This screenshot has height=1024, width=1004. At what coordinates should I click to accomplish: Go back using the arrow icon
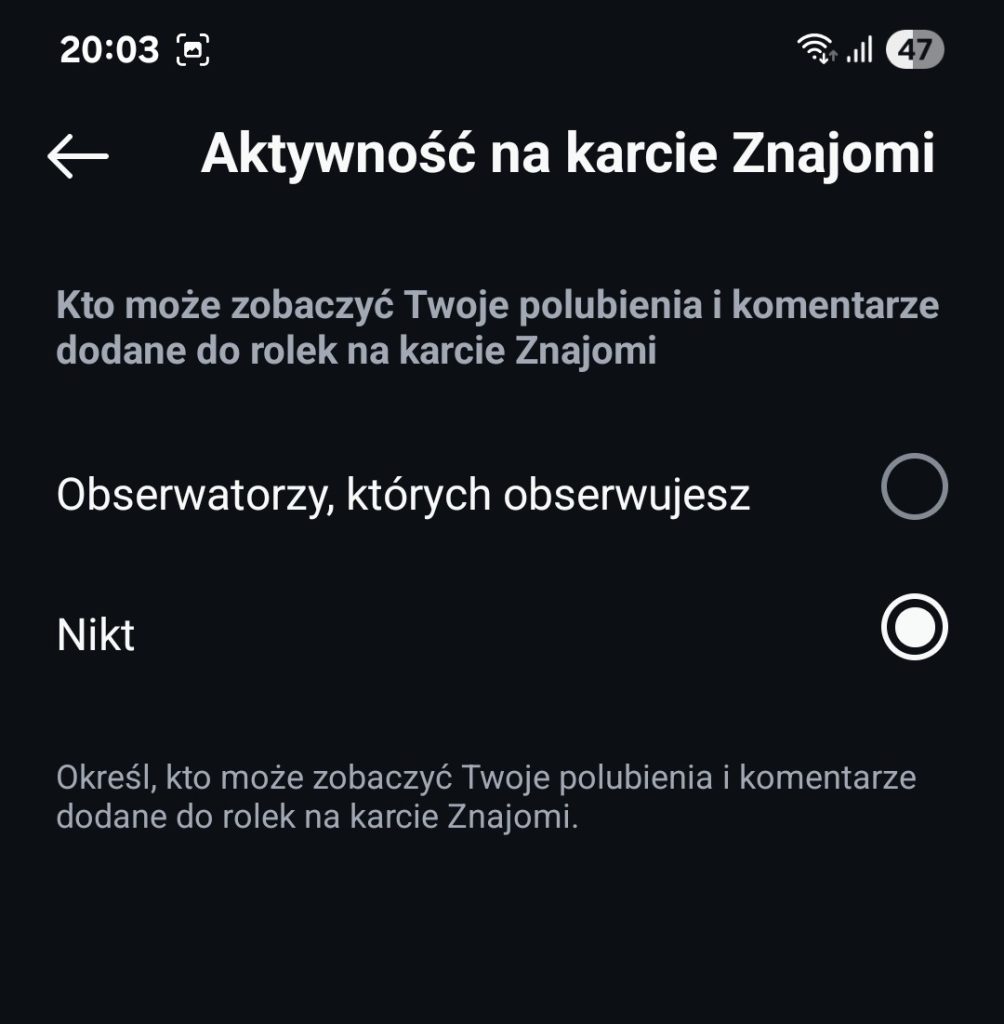(78, 155)
